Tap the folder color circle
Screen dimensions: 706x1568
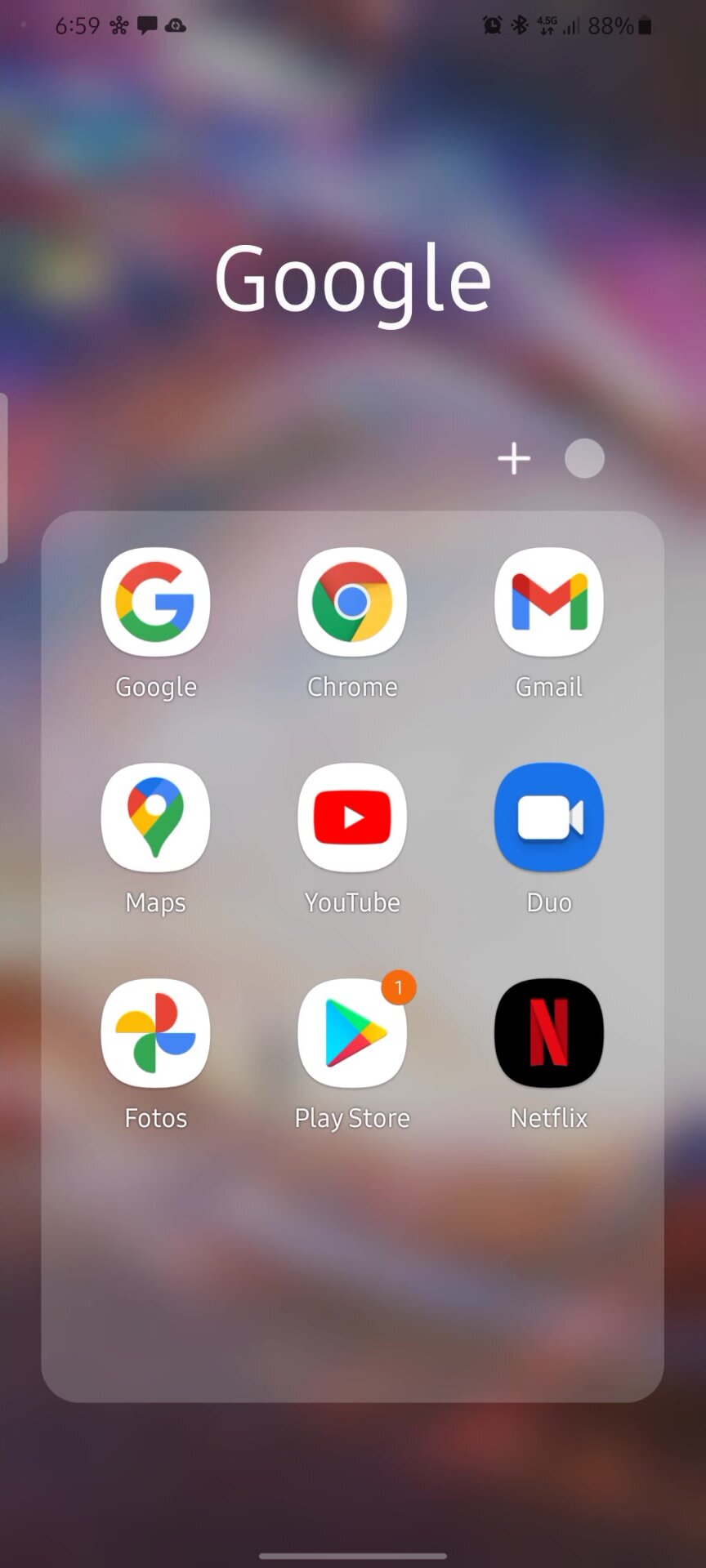584,458
